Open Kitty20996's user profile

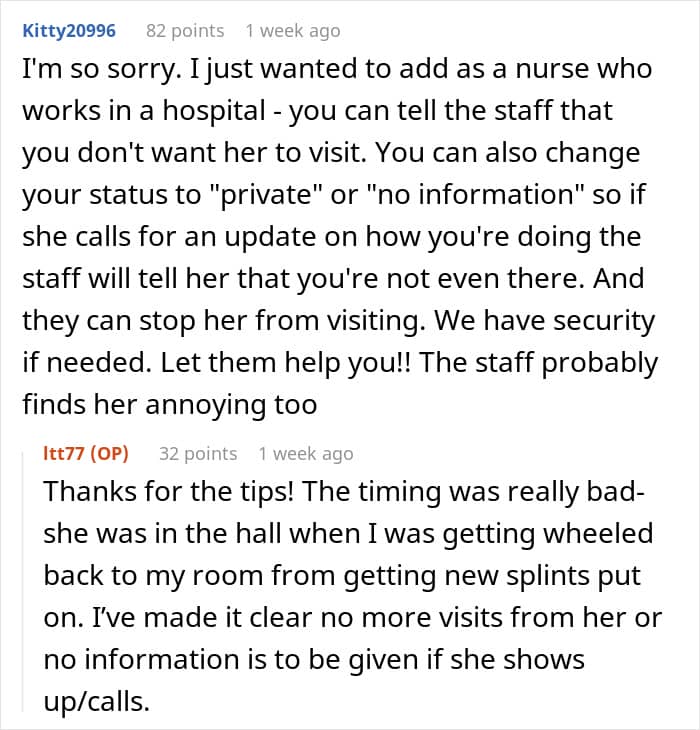(x=69, y=31)
